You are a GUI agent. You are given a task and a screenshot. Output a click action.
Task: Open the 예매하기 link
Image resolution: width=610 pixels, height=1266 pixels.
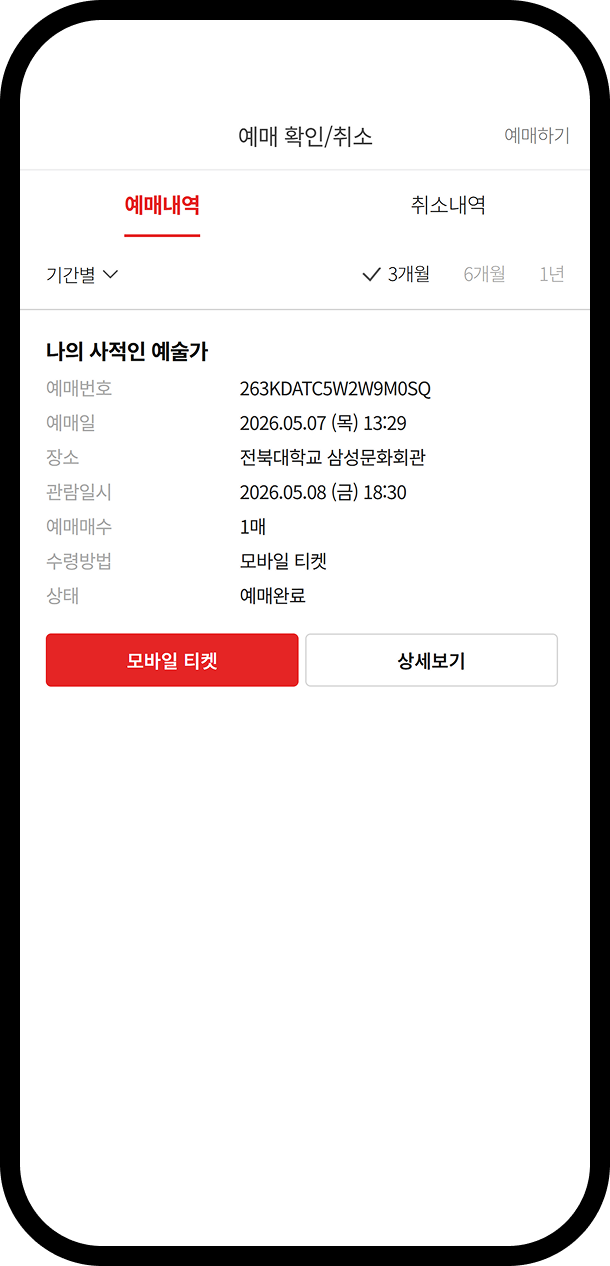pyautogui.click(x=536, y=136)
